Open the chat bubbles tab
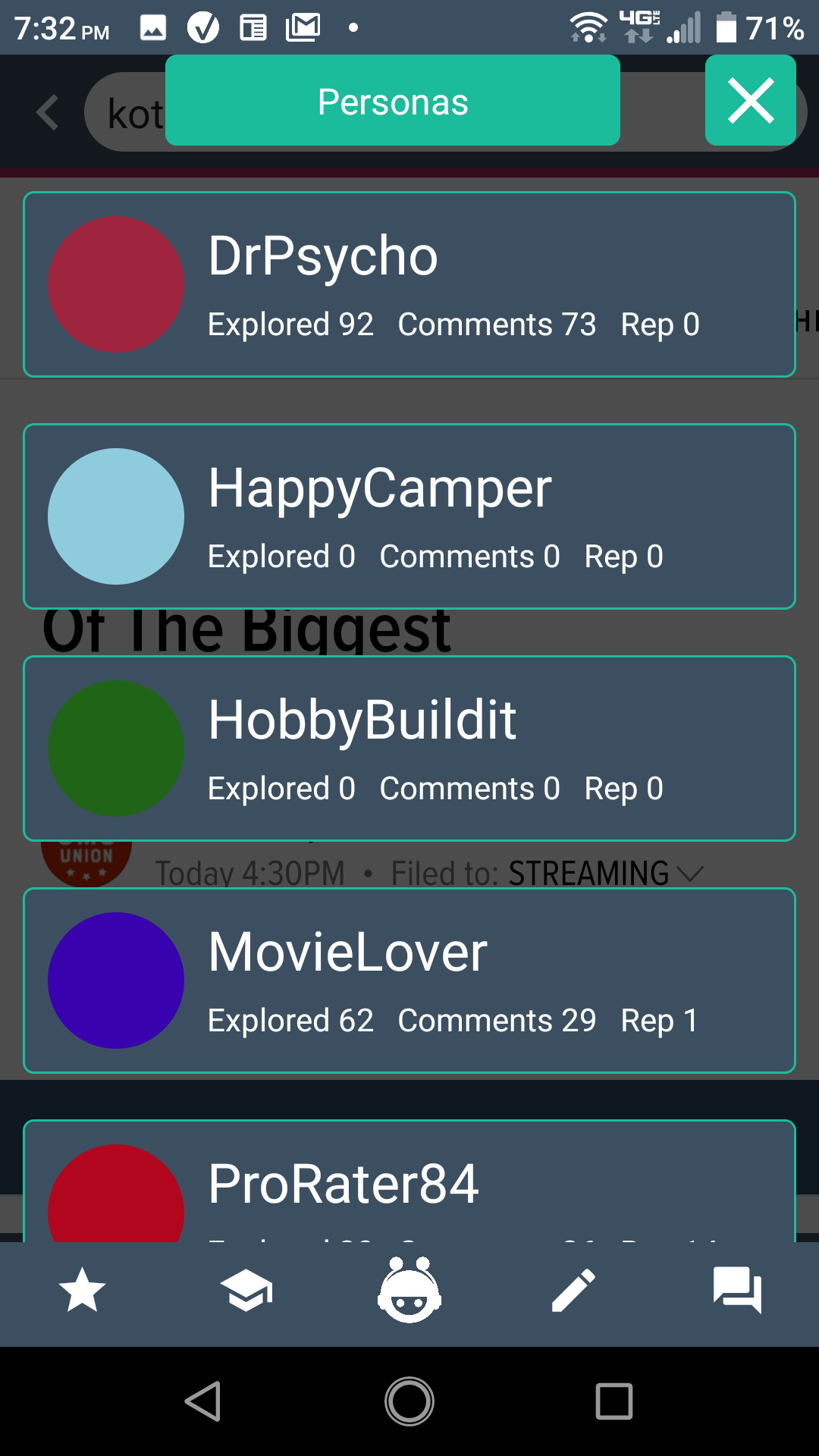This screenshot has height=1456, width=819. [x=737, y=1290]
